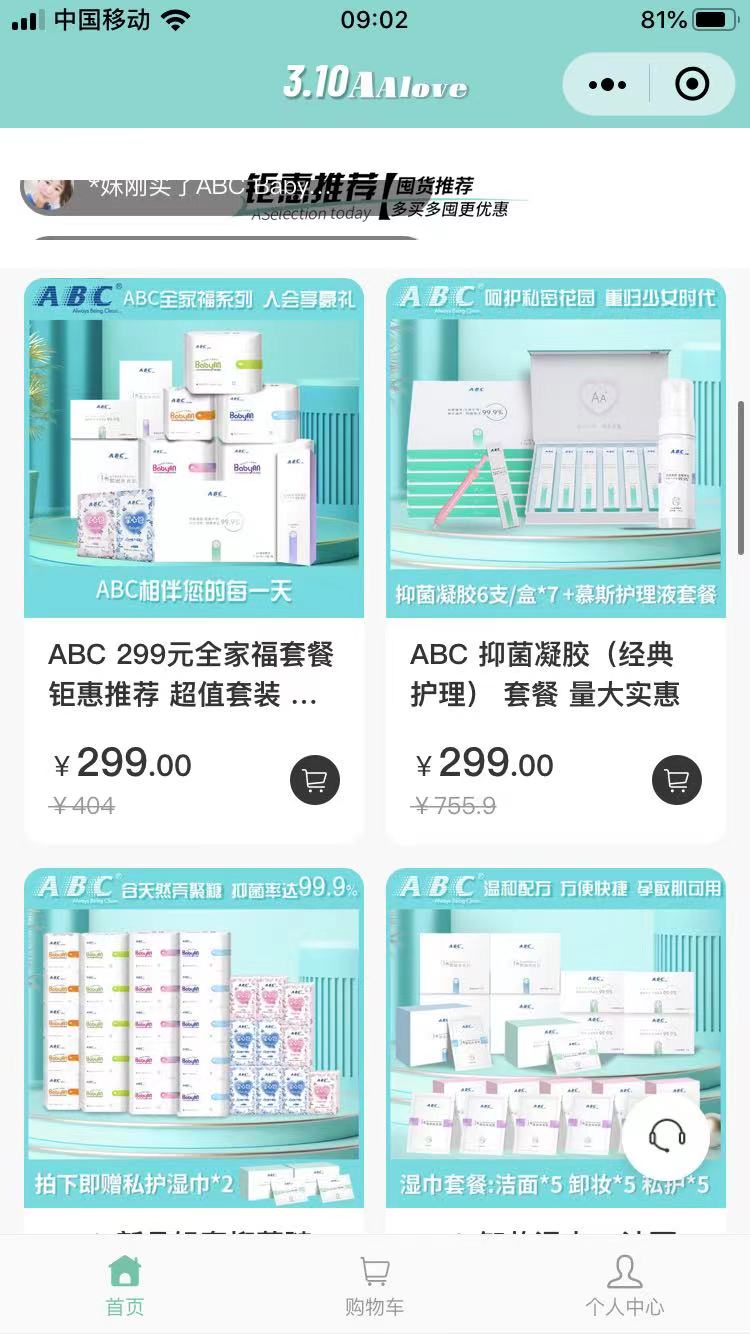Switch to the 首页 tab
The width and height of the screenshot is (750, 1334).
click(125, 1285)
